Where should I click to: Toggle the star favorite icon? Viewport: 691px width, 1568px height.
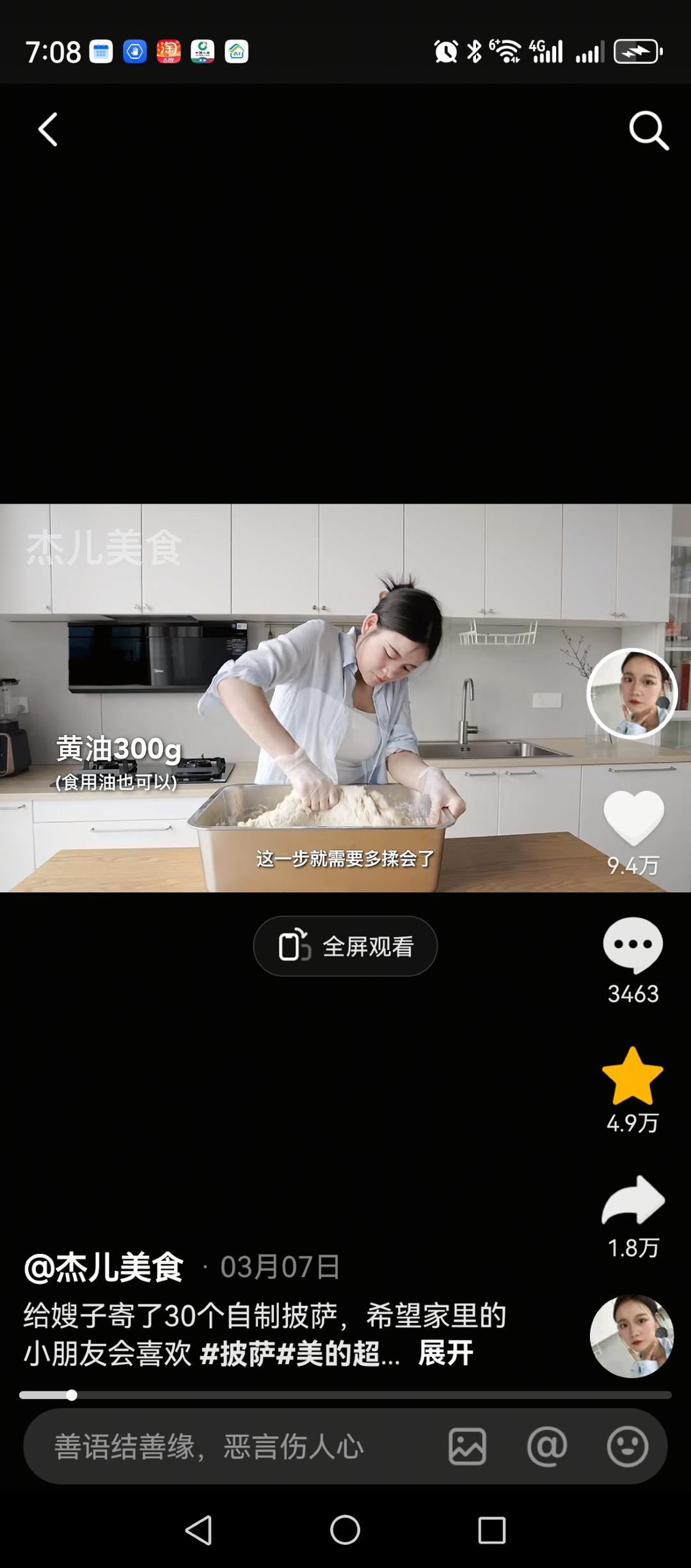pos(633,1077)
